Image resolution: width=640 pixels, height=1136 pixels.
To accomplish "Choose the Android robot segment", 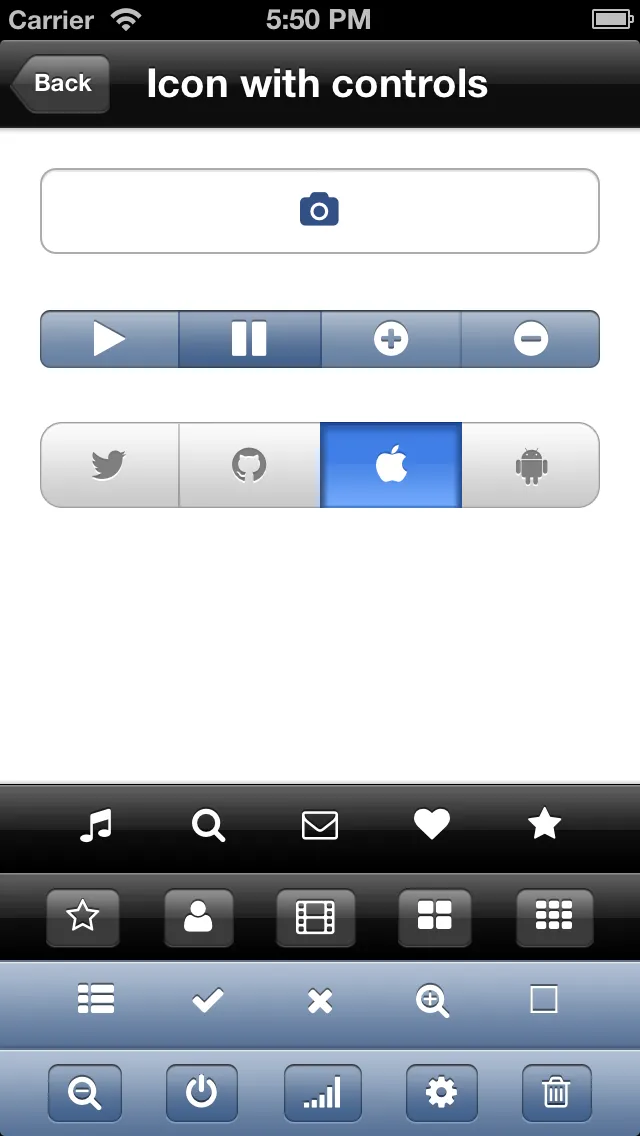I will click(x=531, y=465).
